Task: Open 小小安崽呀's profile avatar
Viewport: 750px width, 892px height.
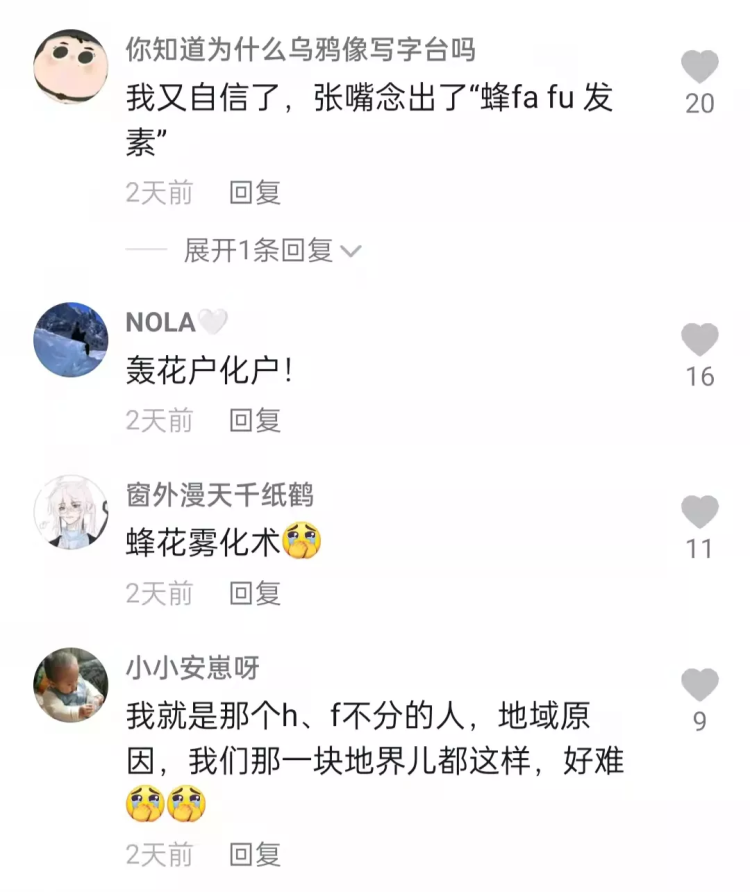Action: pos(71,685)
